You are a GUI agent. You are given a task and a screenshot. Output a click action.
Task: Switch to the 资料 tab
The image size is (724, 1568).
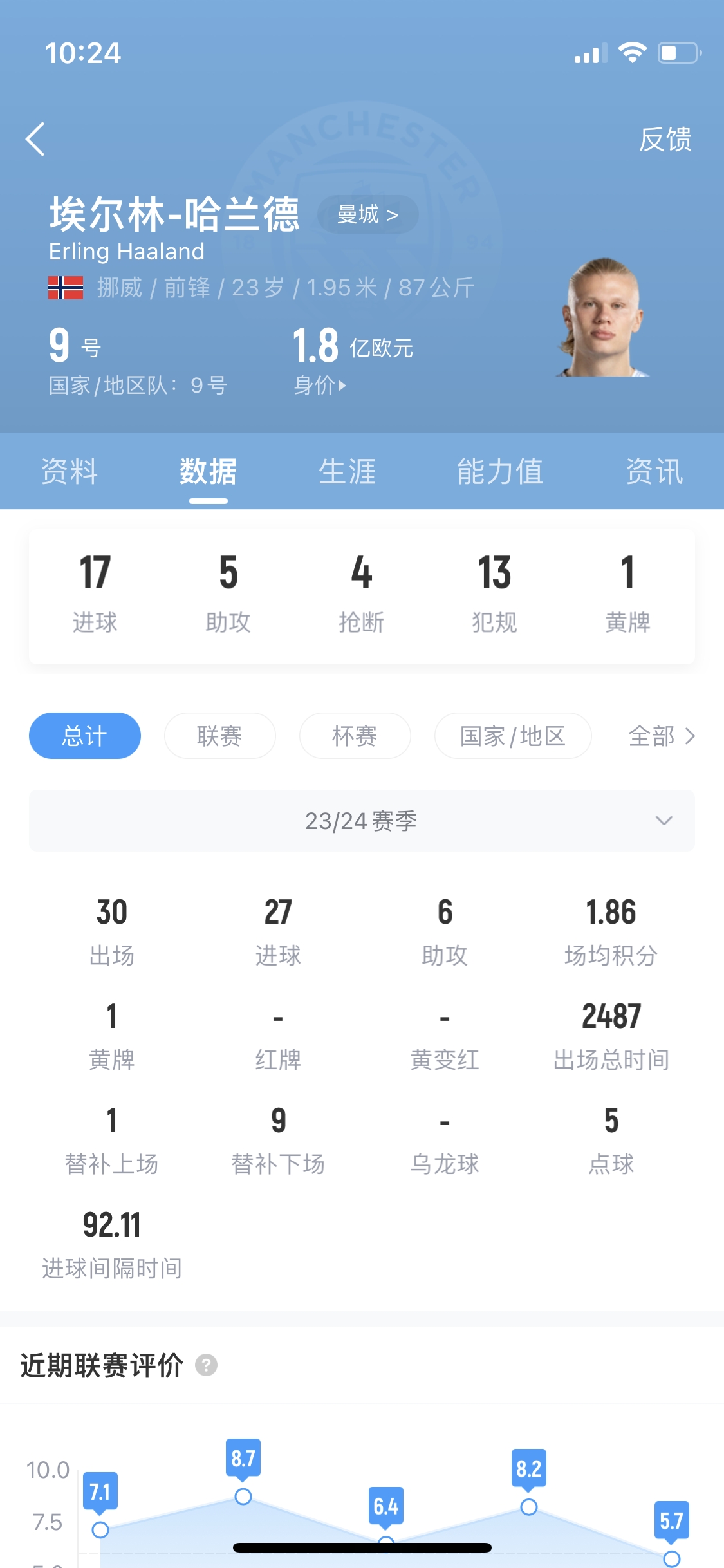[x=70, y=471]
